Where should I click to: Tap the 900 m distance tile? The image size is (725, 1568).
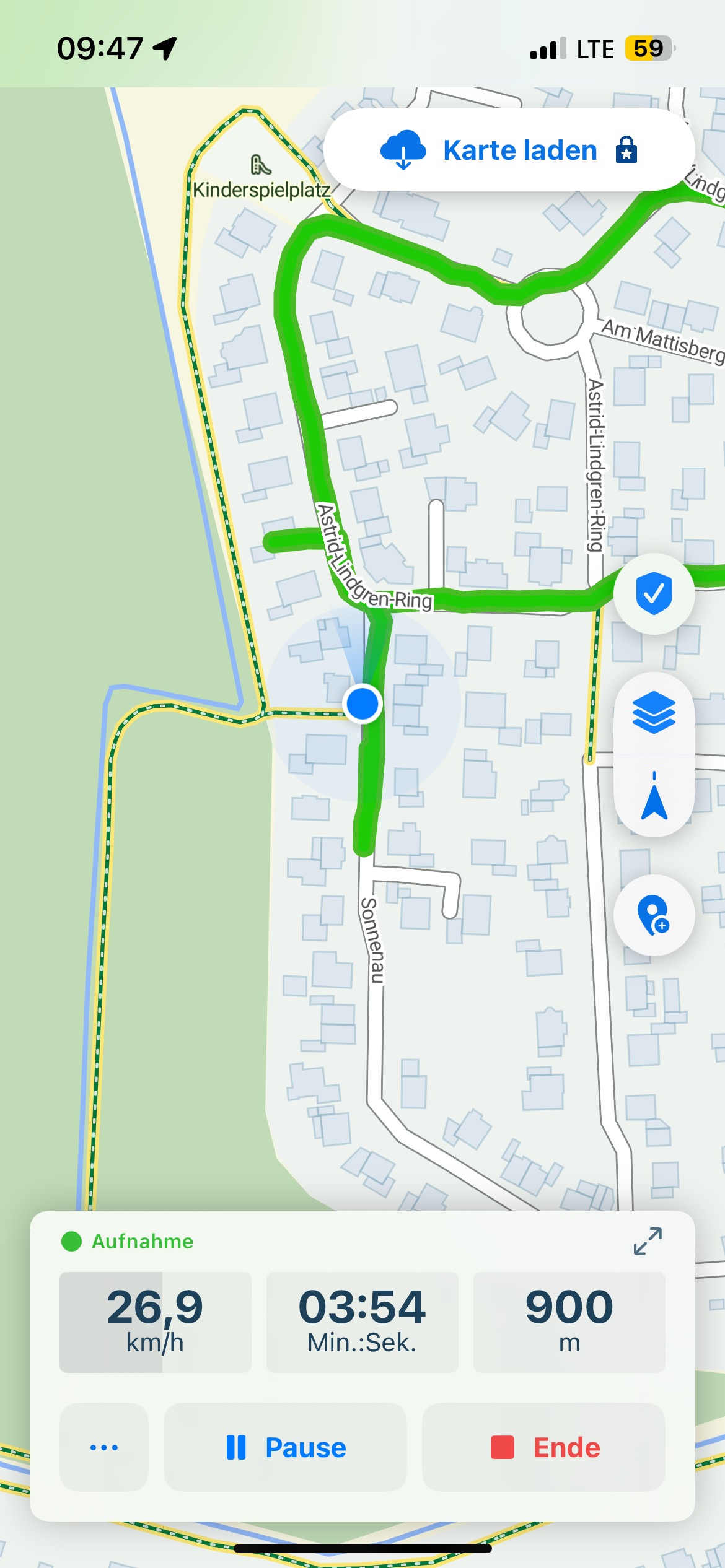569,1322
